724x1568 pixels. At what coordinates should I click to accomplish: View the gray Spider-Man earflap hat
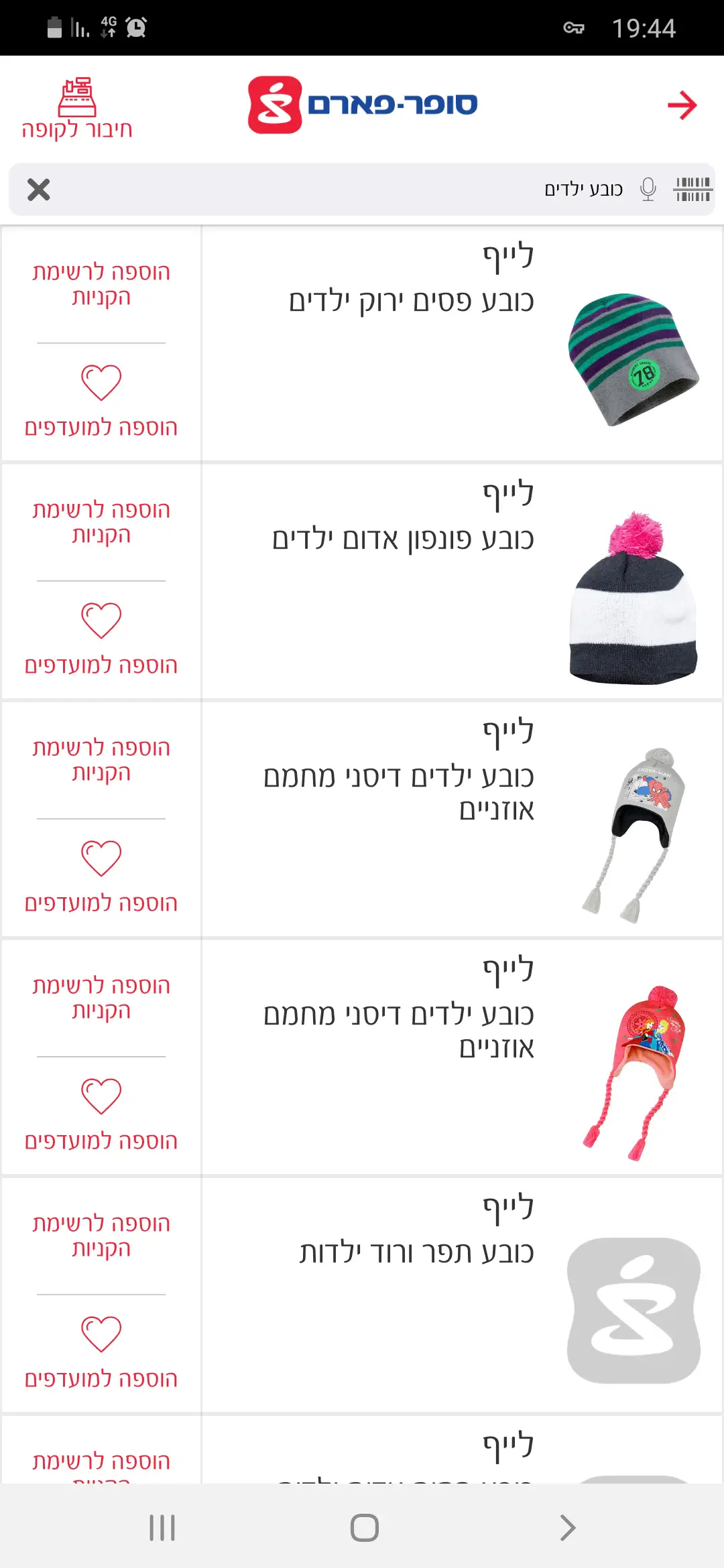coord(633,834)
